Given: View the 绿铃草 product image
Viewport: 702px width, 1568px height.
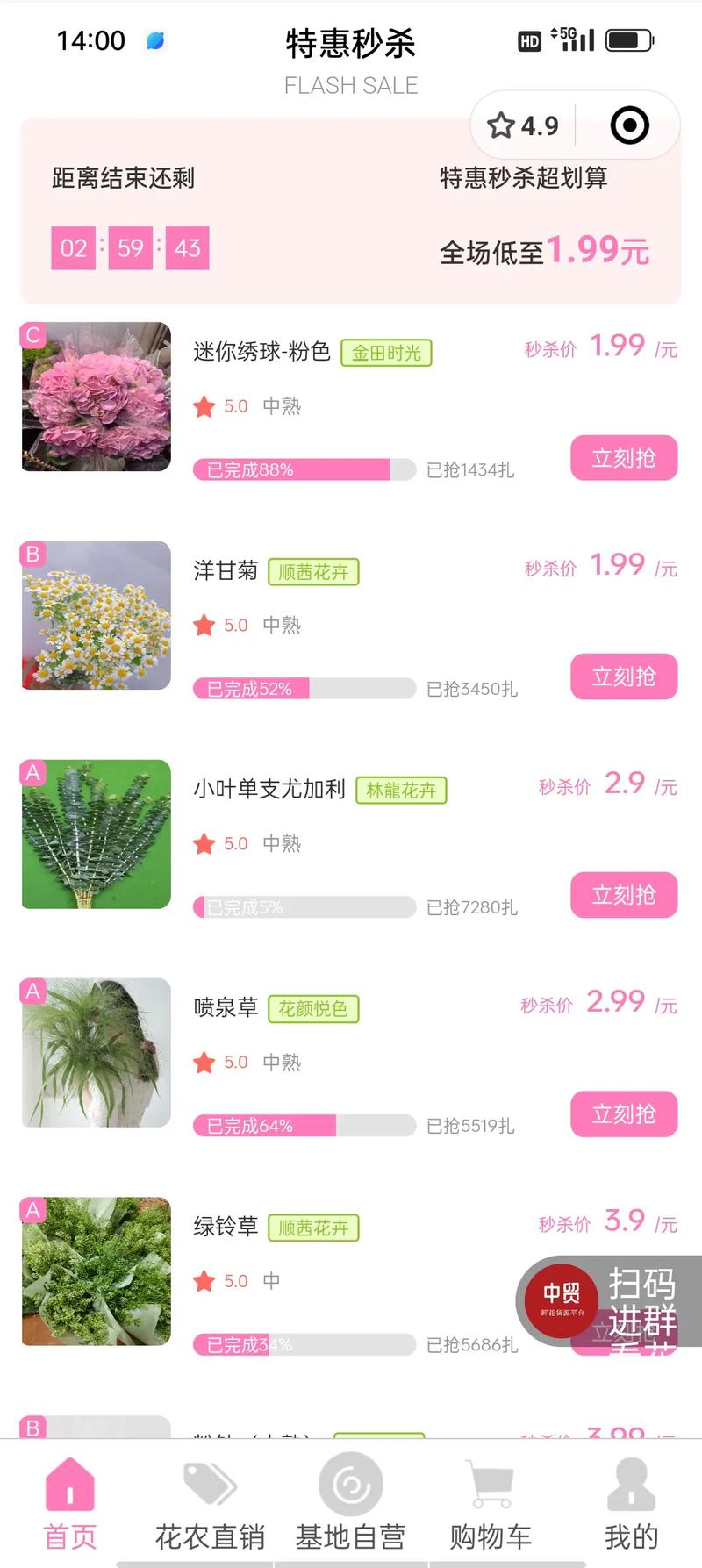Looking at the screenshot, I should pos(97,1271).
